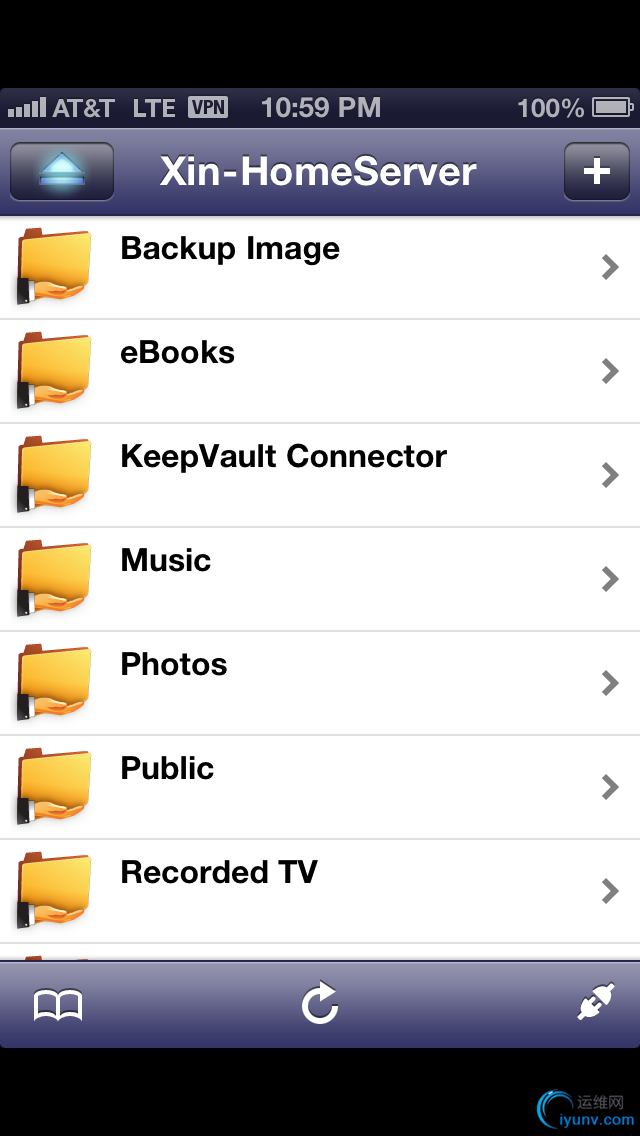Open the Public folder
The image size is (640, 1136).
320,788
